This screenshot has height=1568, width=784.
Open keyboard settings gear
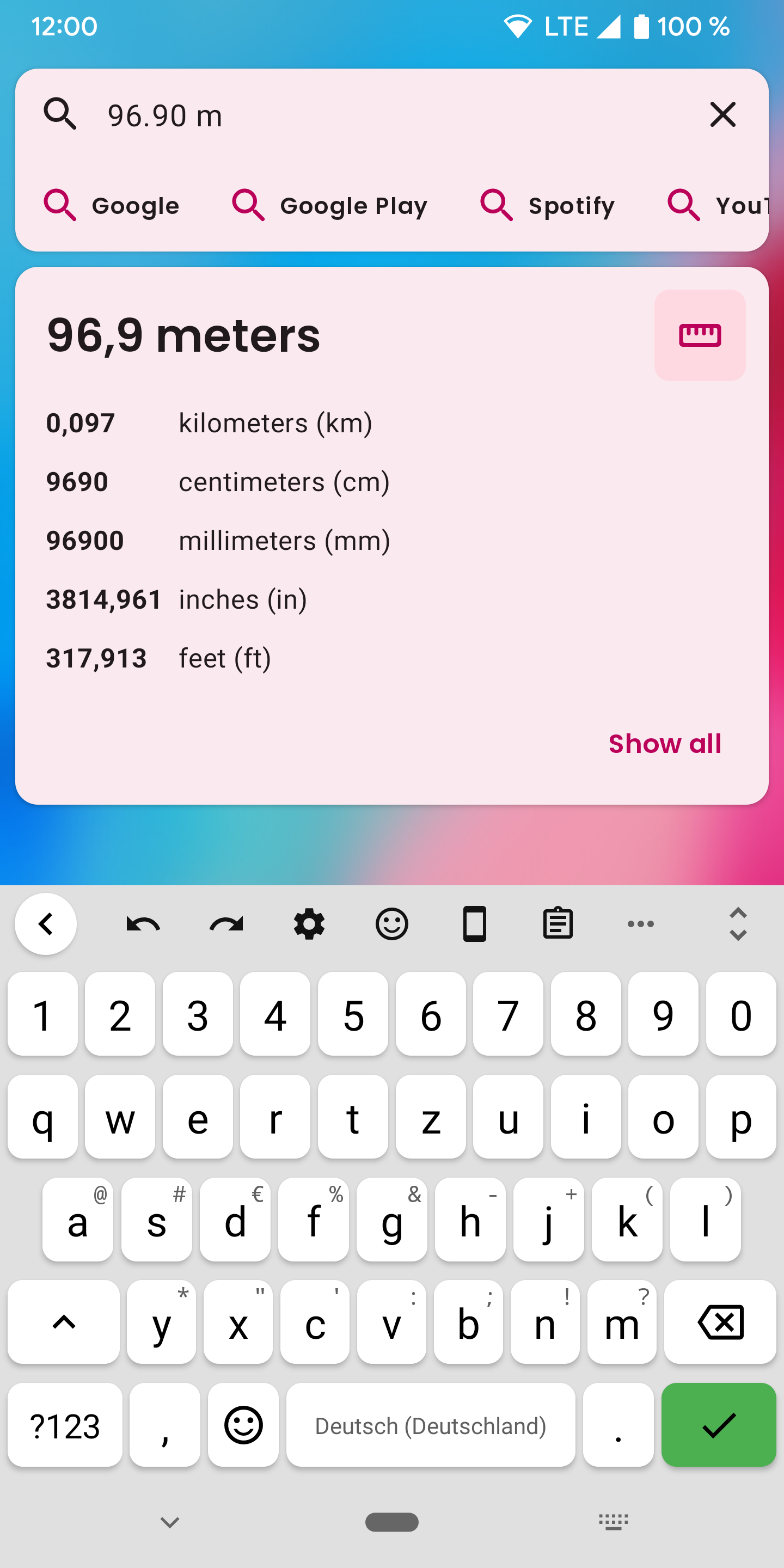coord(309,924)
